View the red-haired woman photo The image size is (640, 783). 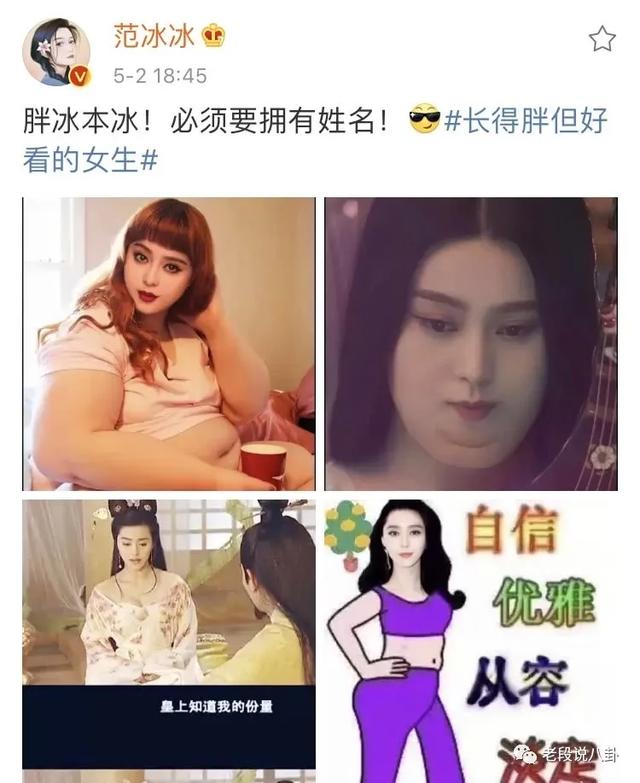pos(168,343)
